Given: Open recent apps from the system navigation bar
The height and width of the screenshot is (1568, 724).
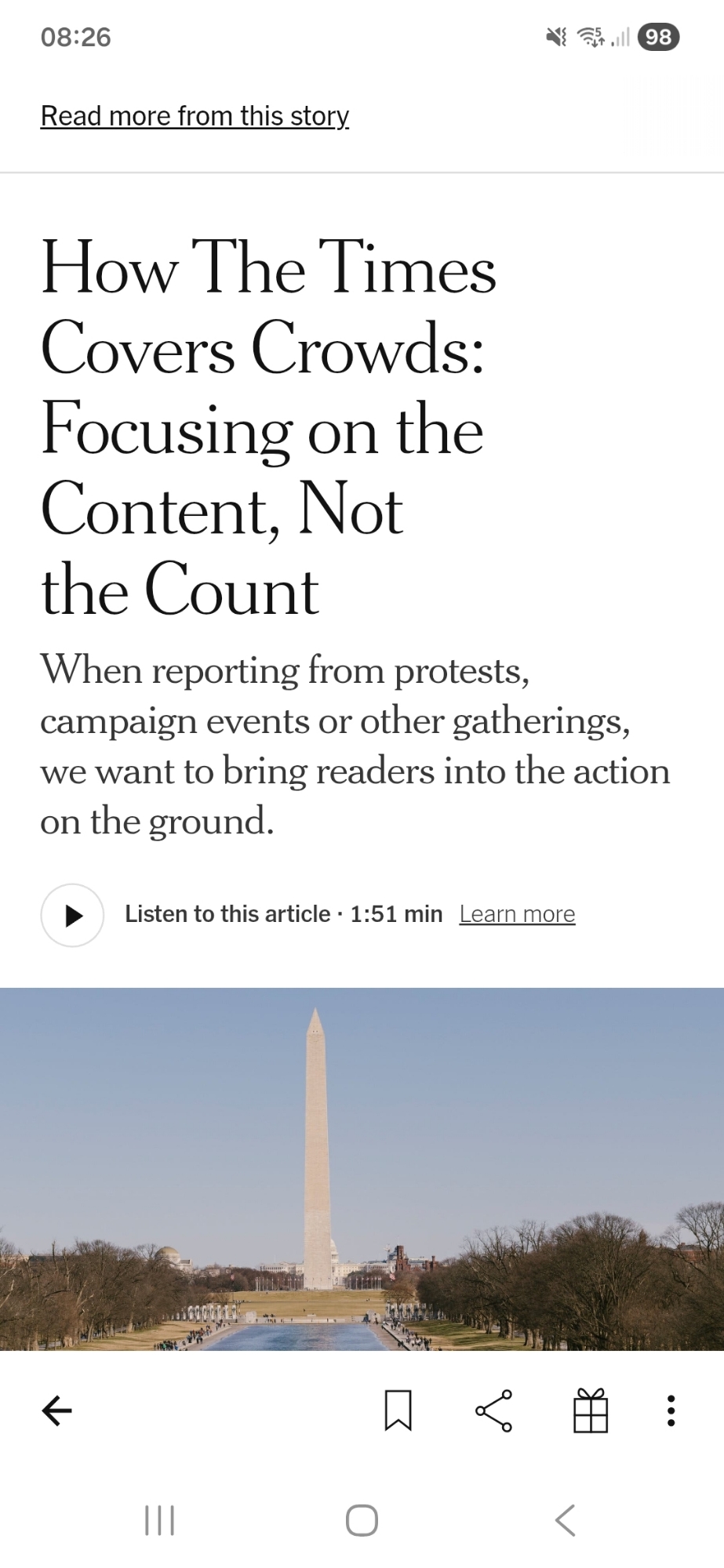Looking at the screenshot, I should point(160,1520).
